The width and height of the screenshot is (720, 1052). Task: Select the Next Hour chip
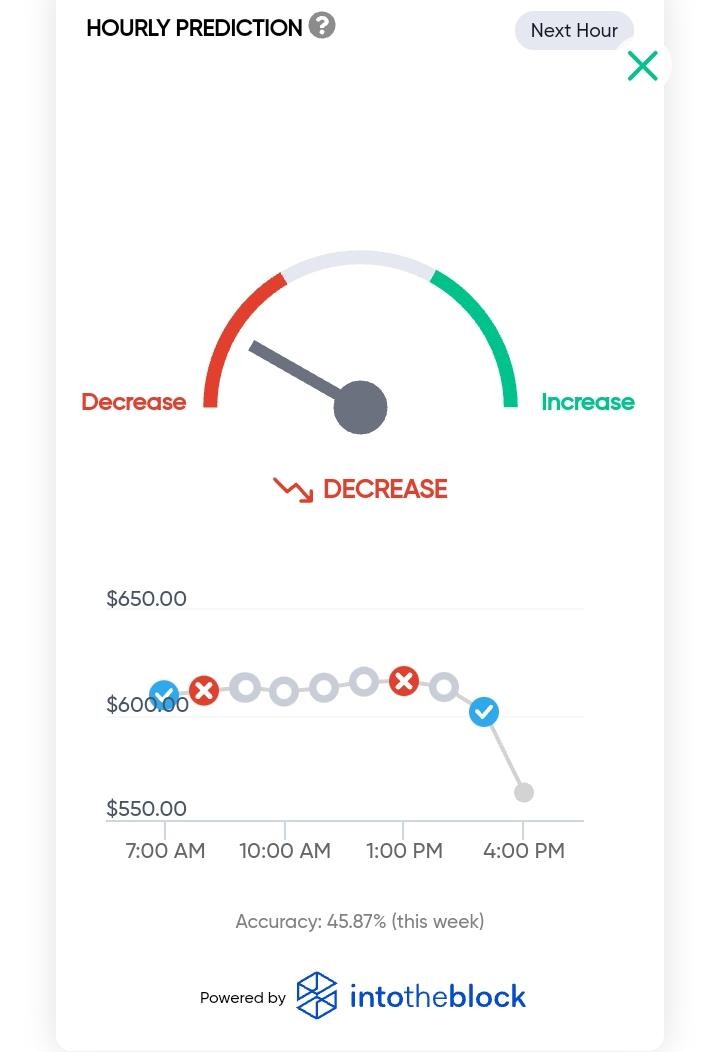coord(574,30)
